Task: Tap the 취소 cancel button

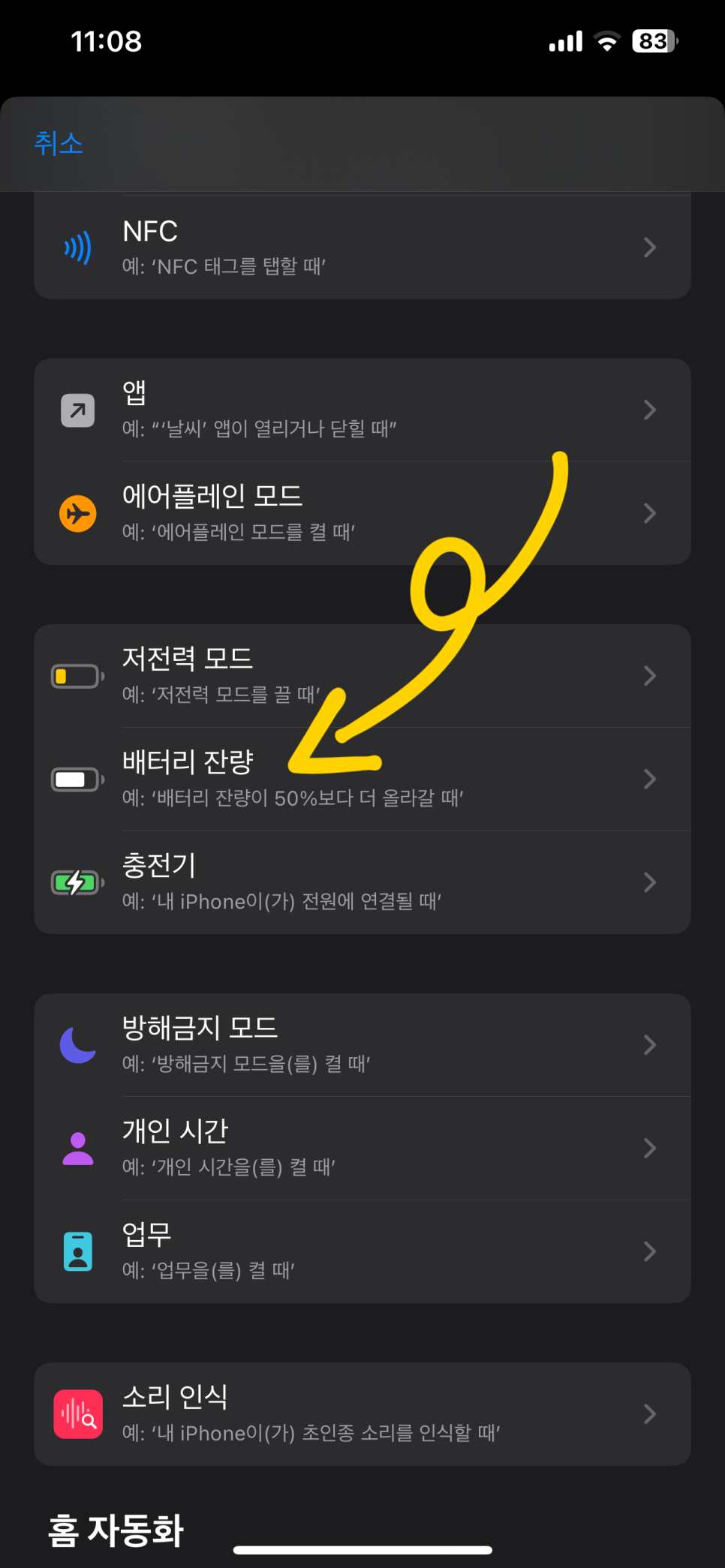Action: 59,143
